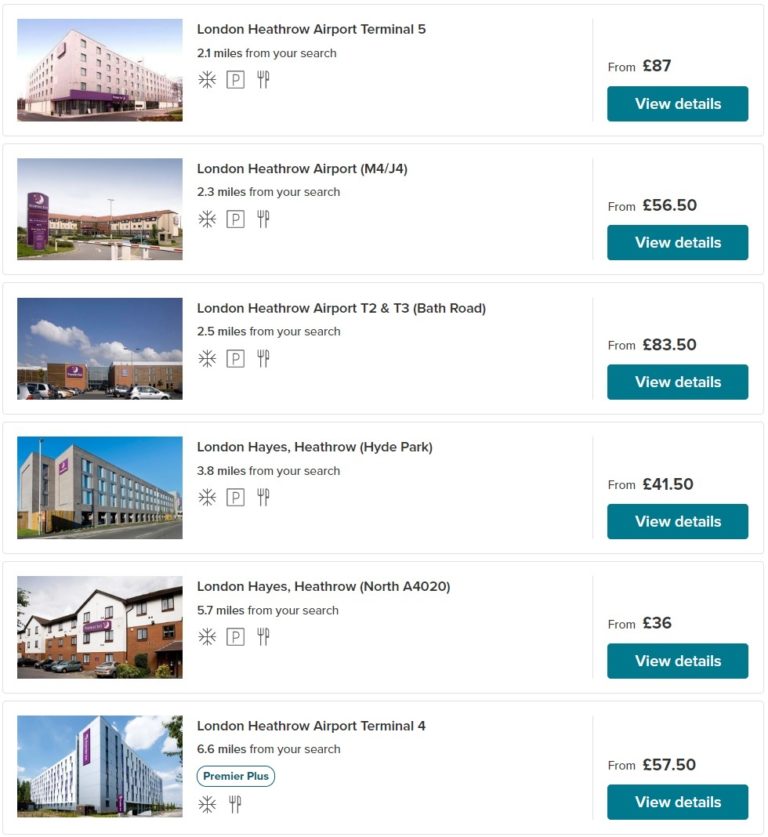The width and height of the screenshot is (768, 837).
Task: Click the Bath Road hotel photo thumbnail
Action: tap(100, 346)
